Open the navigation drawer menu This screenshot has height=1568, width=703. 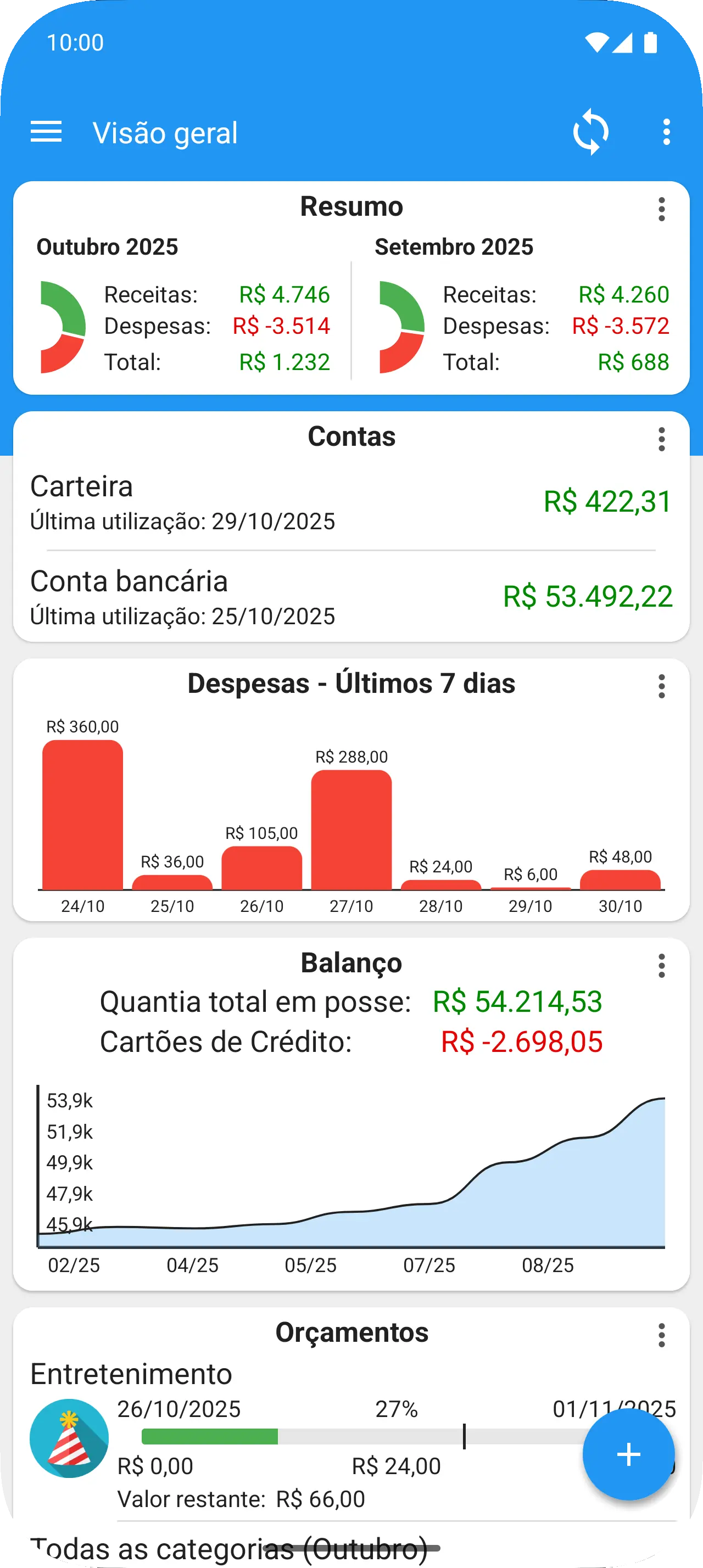[46, 132]
